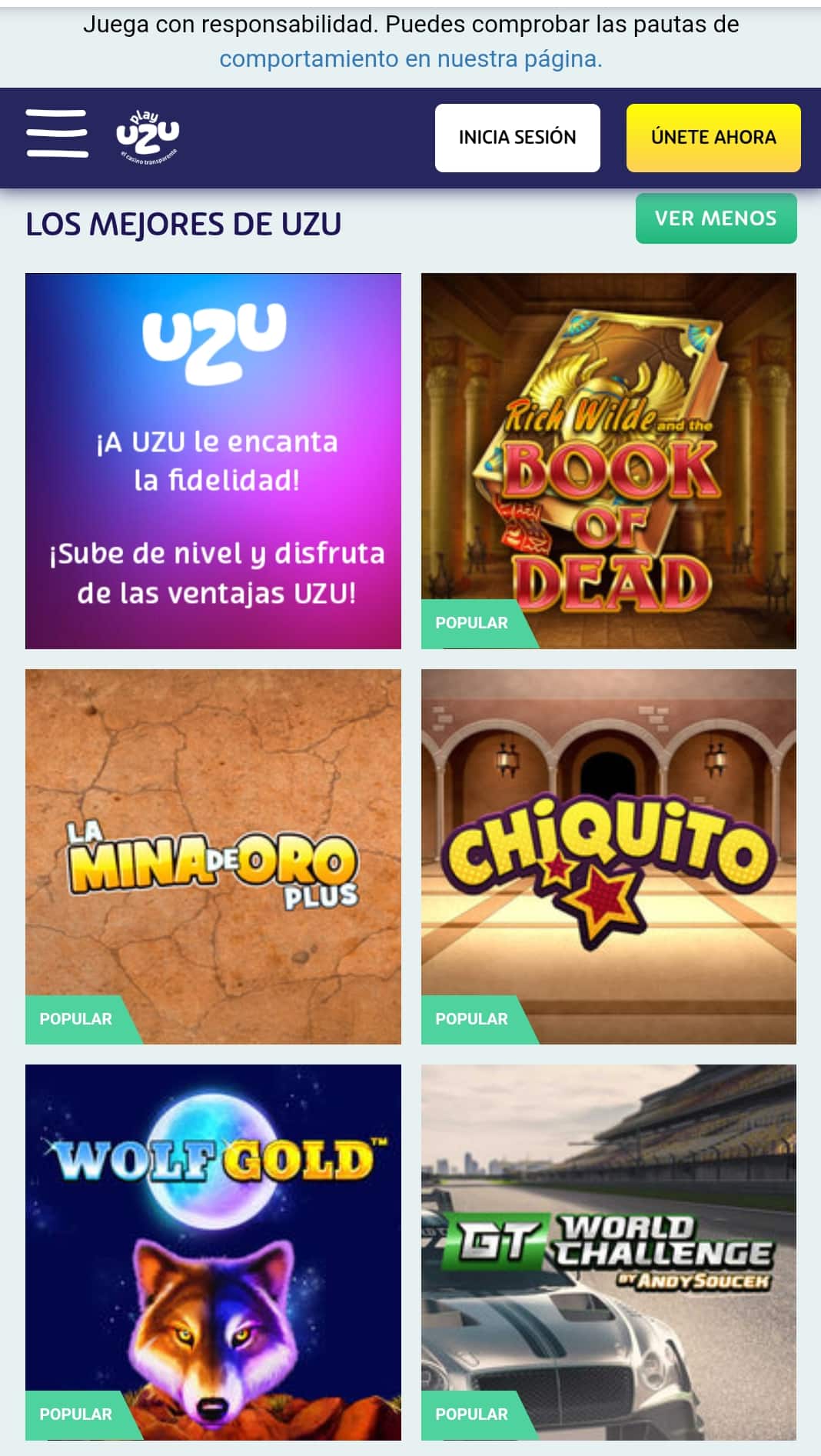The height and width of the screenshot is (1456, 821).
Task: Play the Wolf Gold game
Action: (x=213, y=1251)
